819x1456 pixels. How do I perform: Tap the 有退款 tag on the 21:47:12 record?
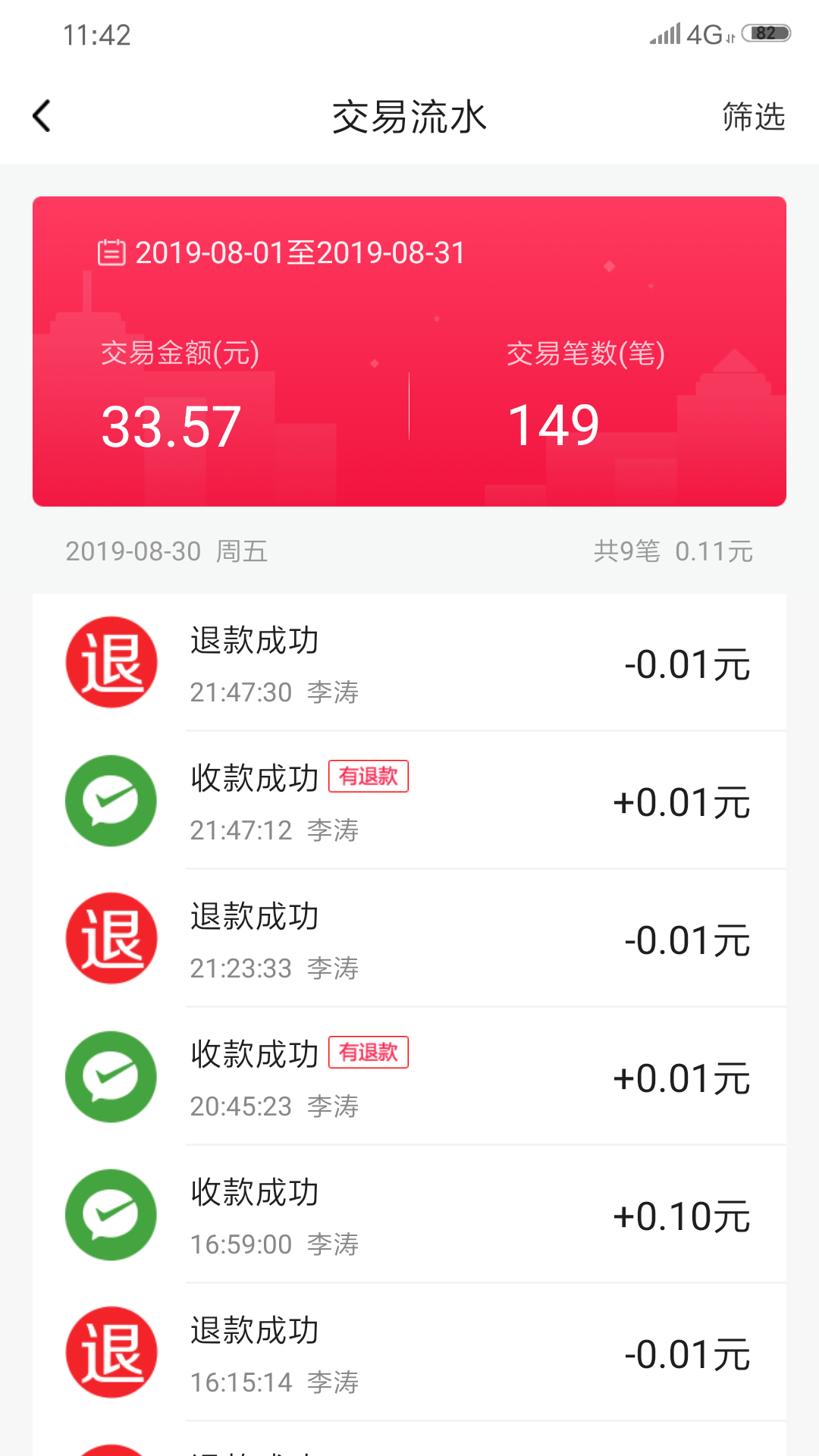369,777
